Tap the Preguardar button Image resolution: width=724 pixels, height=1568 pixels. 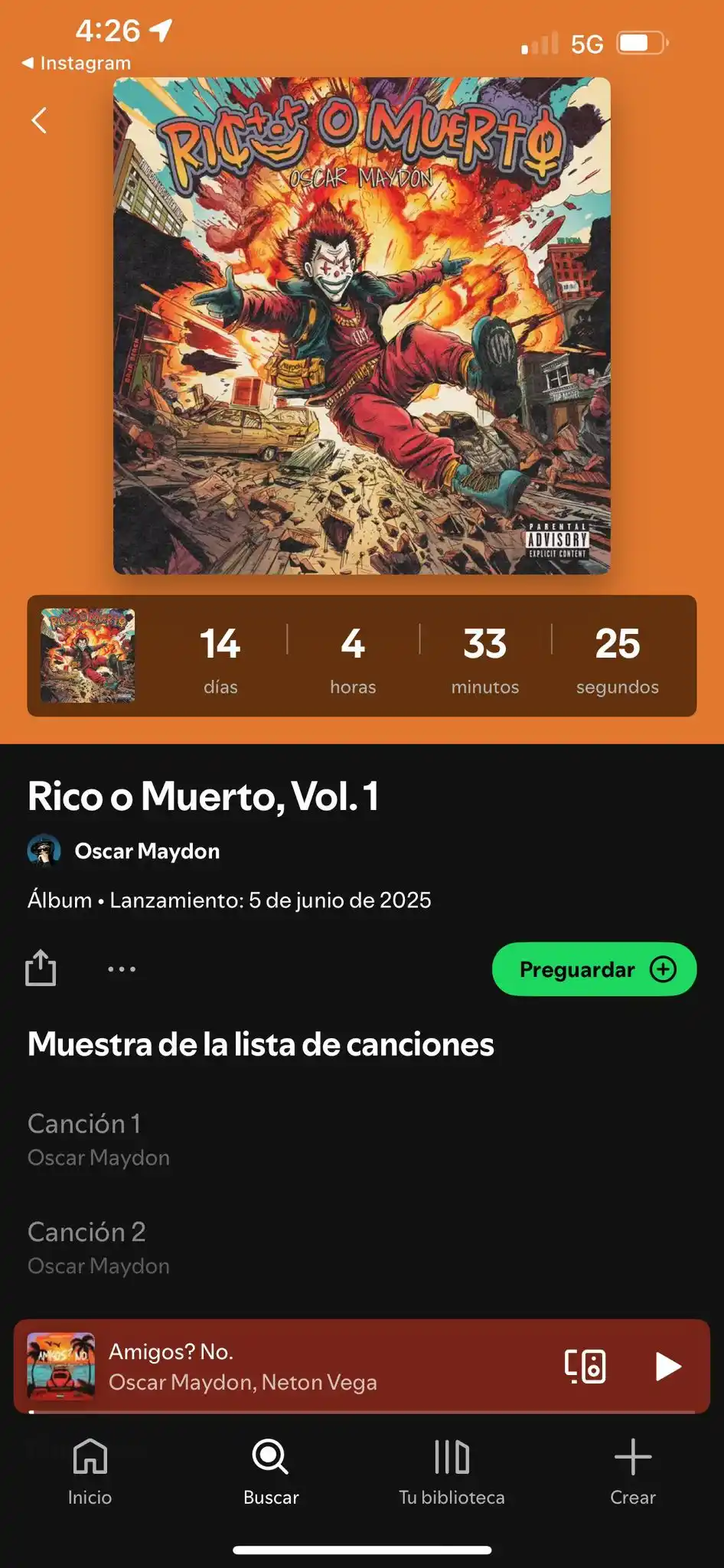tap(594, 969)
